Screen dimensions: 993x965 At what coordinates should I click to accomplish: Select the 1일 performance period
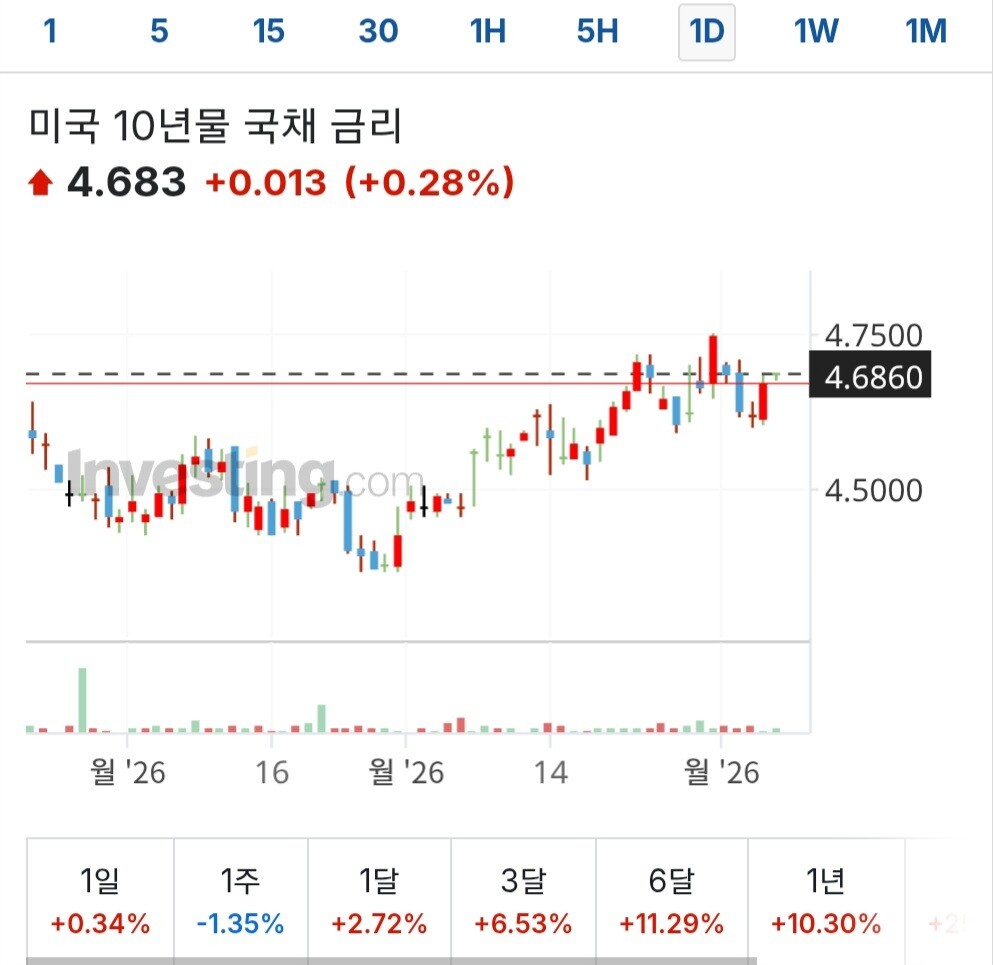coord(100,900)
